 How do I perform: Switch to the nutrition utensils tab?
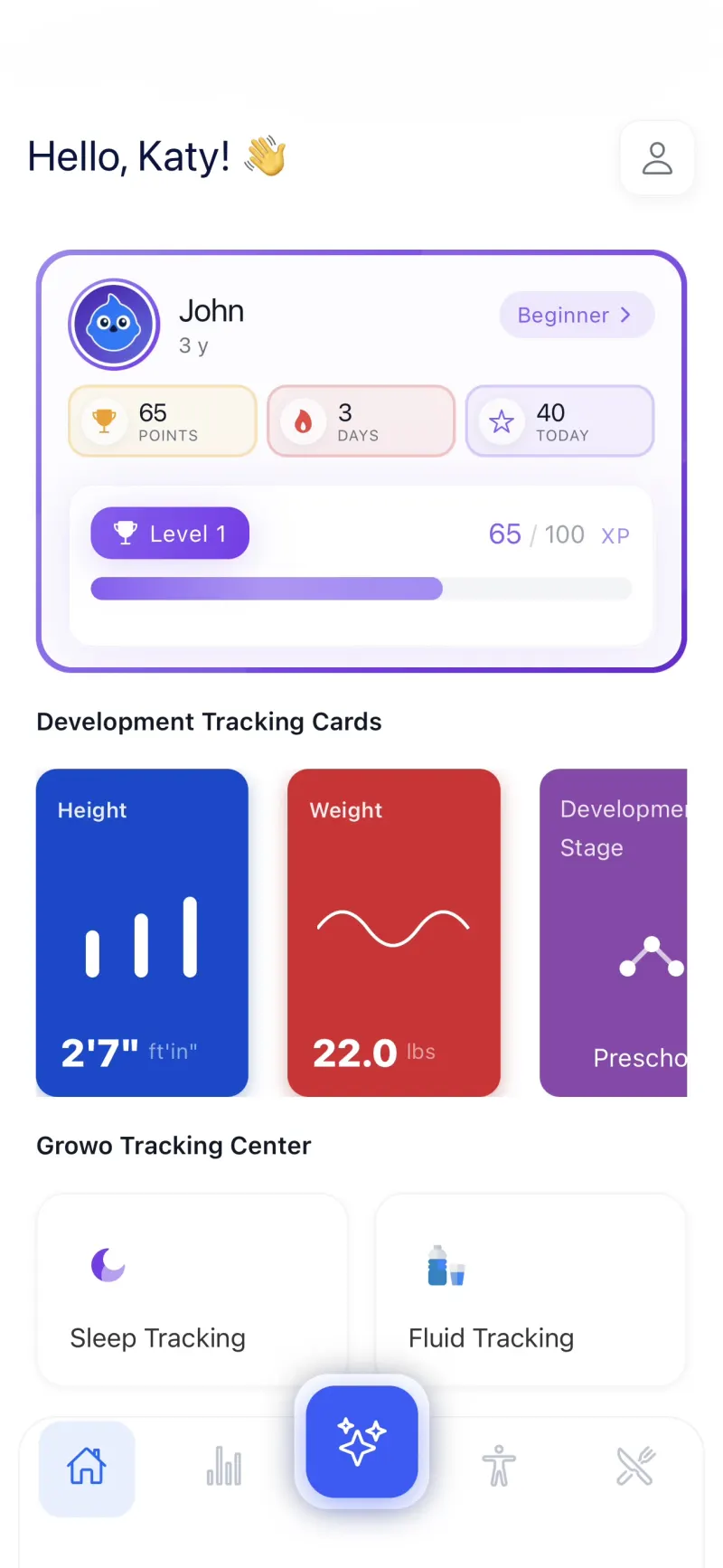[x=635, y=1467]
